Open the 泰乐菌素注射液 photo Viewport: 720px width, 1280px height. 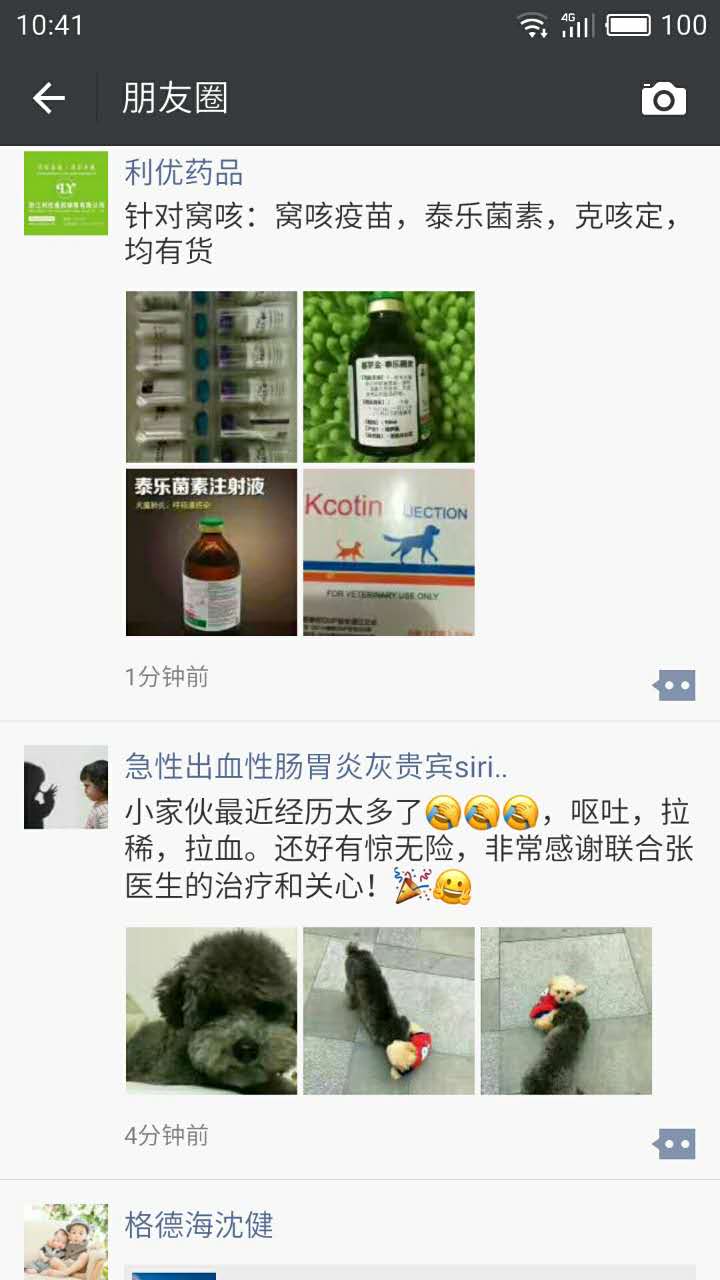[211, 552]
